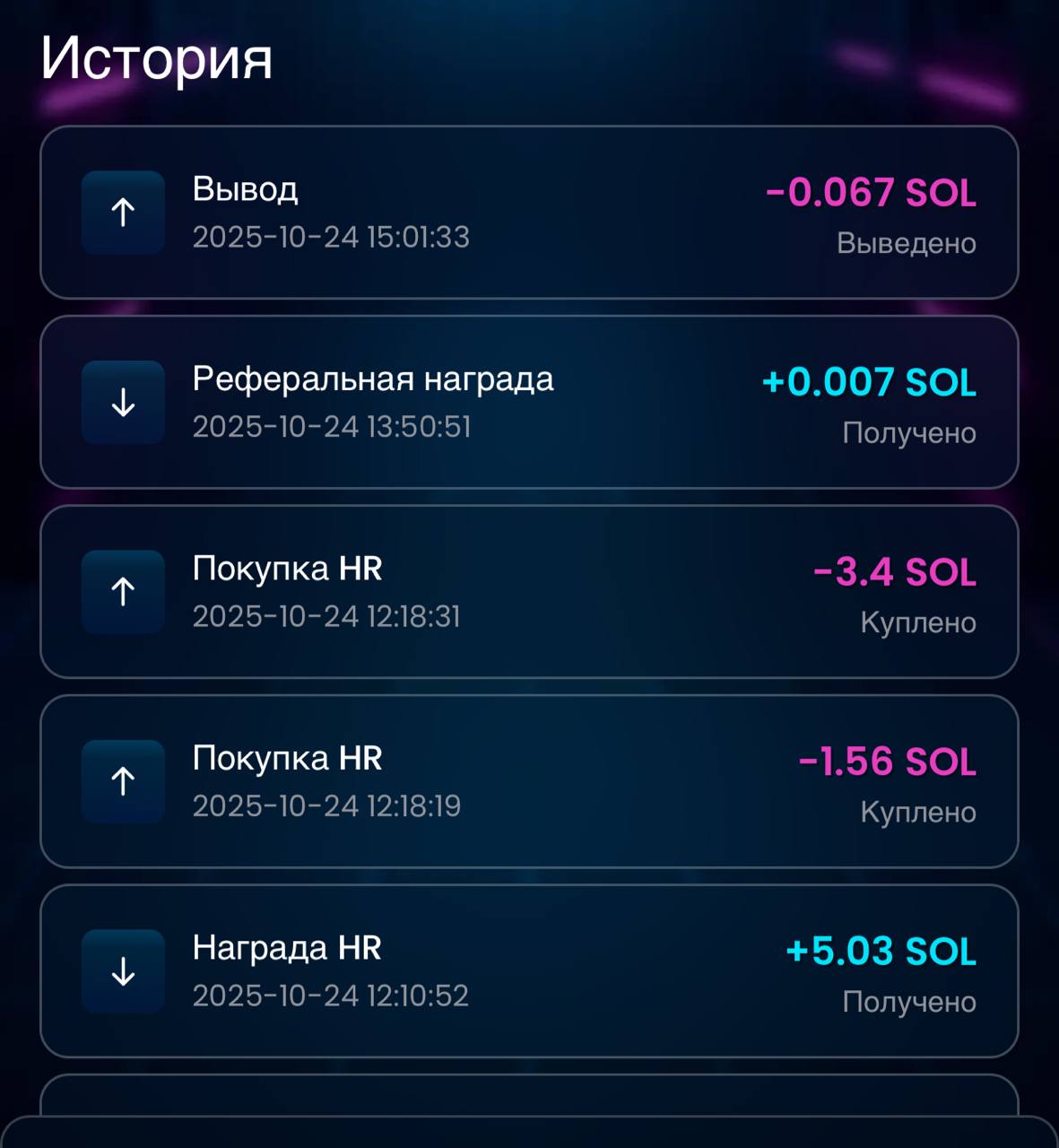
Task: Open the Вывод −0.067 SOL transaction
Action: [x=529, y=213]
